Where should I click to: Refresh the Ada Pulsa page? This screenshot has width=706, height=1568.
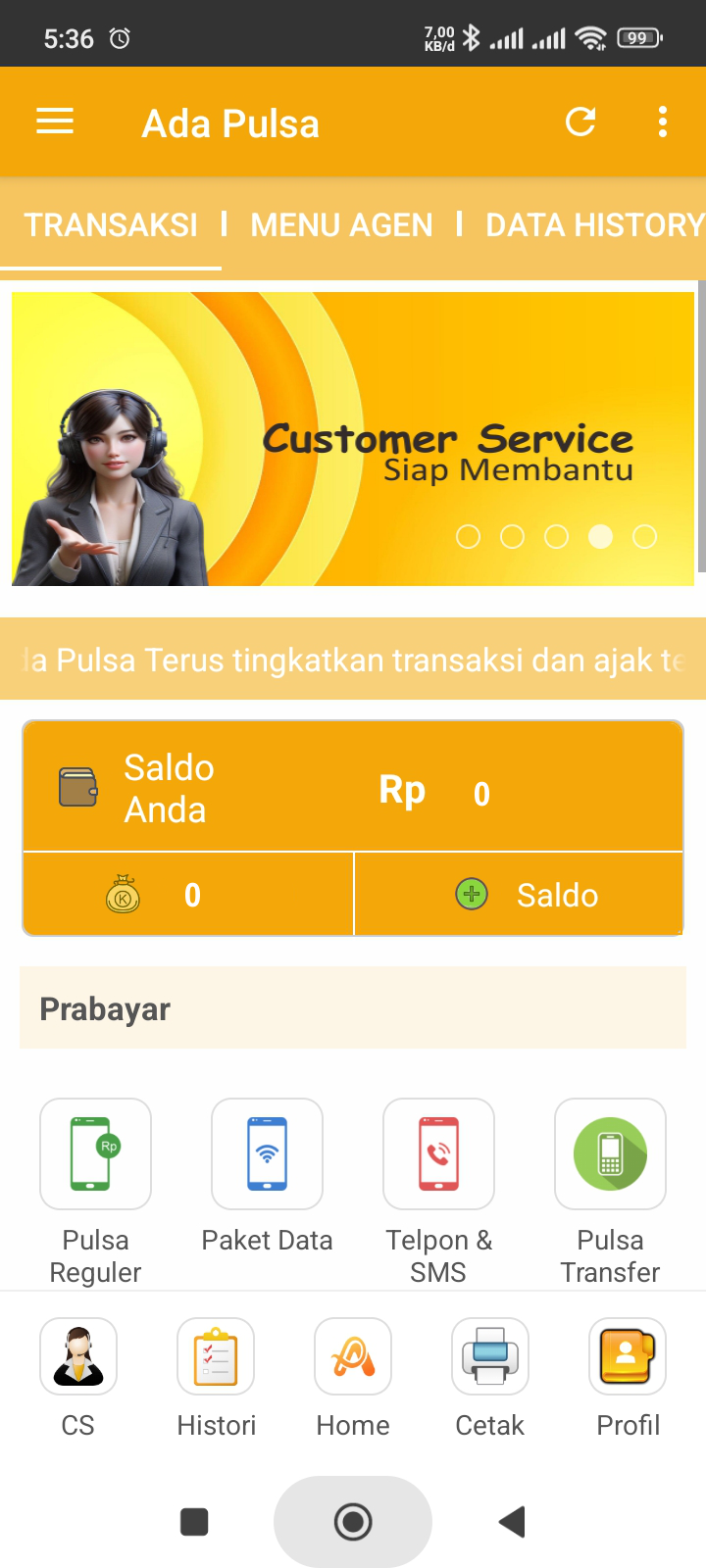(580, 122)
